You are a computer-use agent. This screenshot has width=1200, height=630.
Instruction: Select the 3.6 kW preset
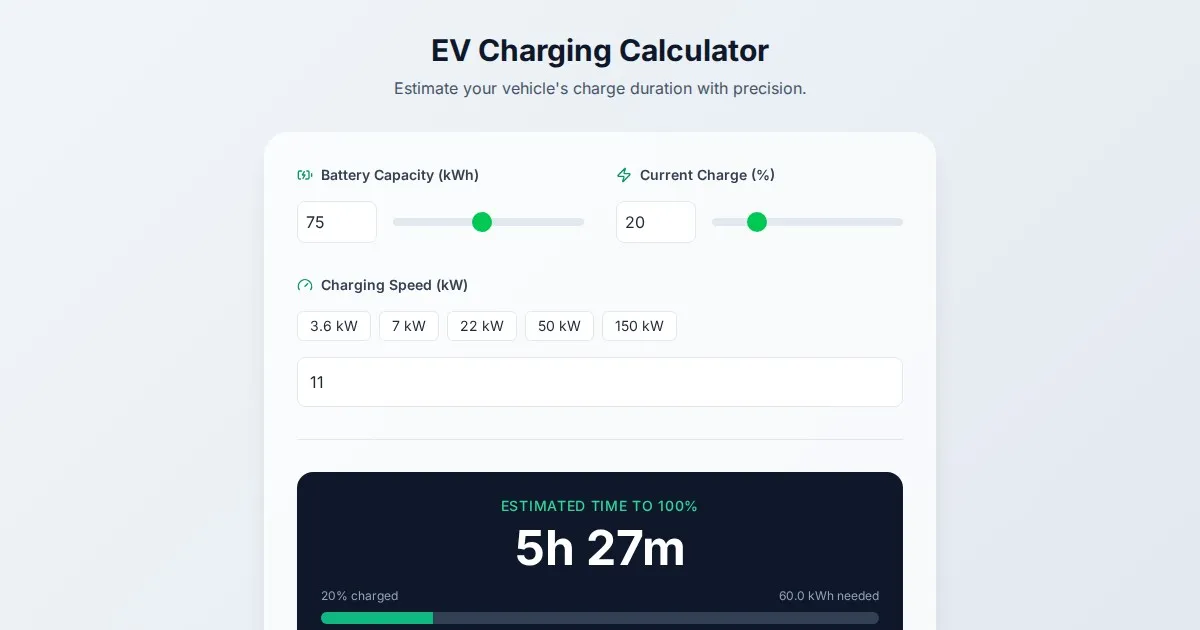[x=334, y=326]
